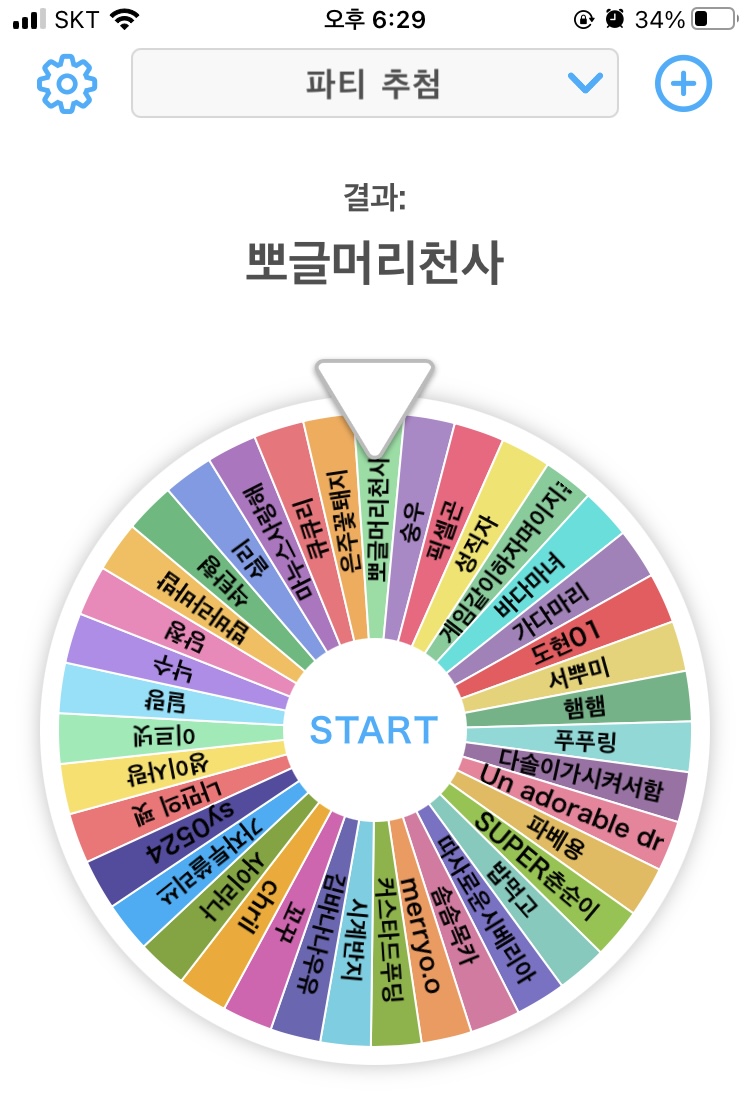The width and height of the screenshot is (750, 1120).
Task: Add a new wheel with plus icon
Action: coord(683,84)
